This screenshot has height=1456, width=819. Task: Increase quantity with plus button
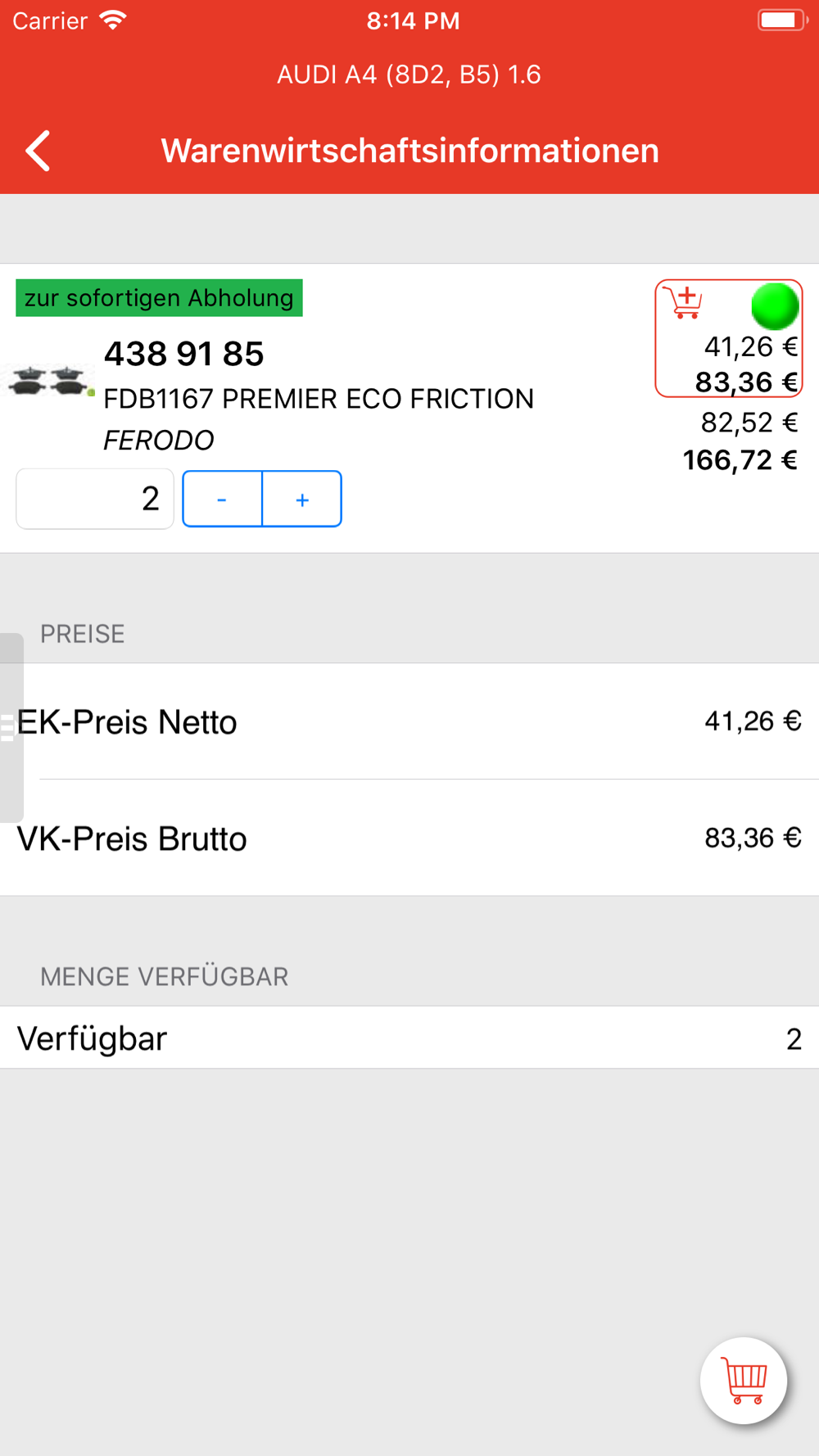pyautogui.click(x=302, y=499)
